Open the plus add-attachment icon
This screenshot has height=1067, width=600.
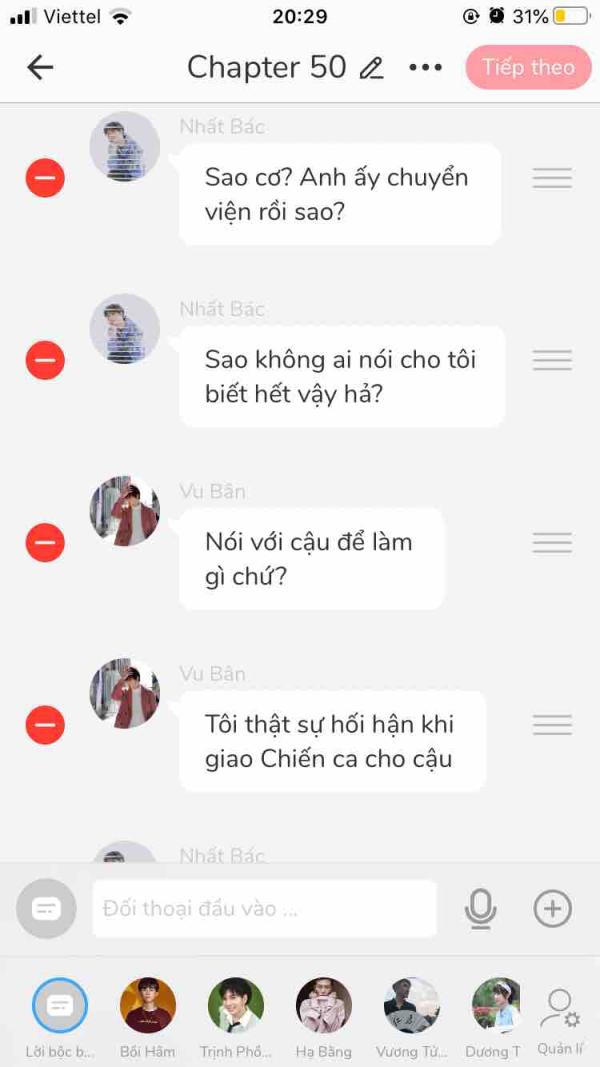[x=552, y=908]
